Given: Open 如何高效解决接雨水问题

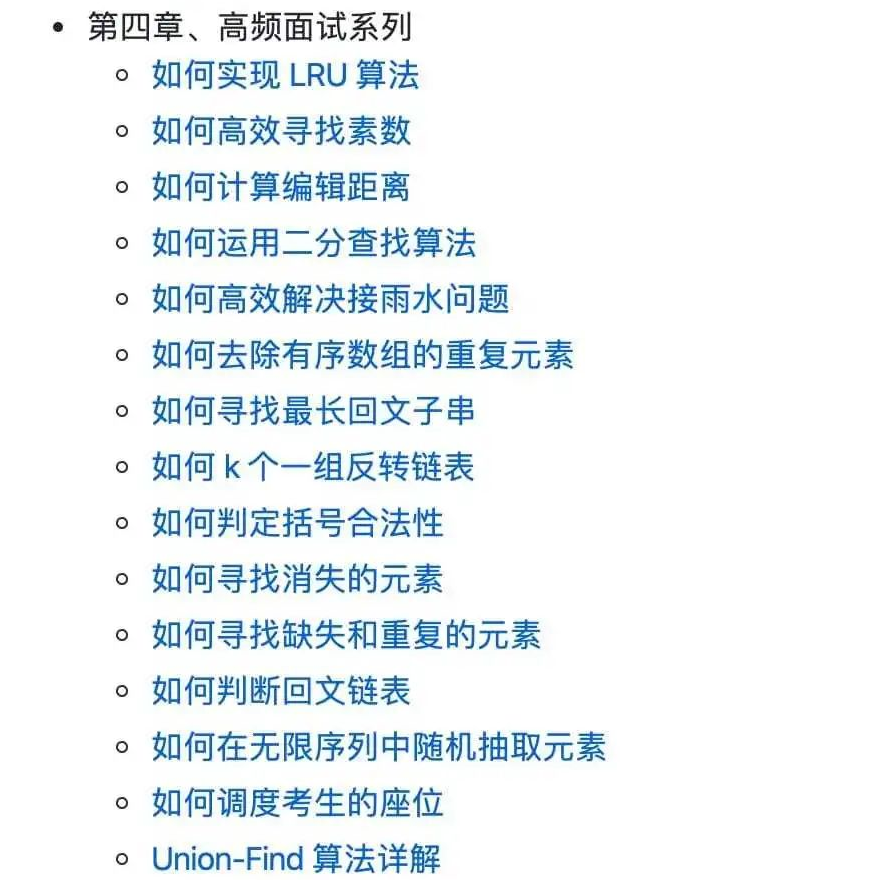Looking at the screenshot, I should 330,299.
